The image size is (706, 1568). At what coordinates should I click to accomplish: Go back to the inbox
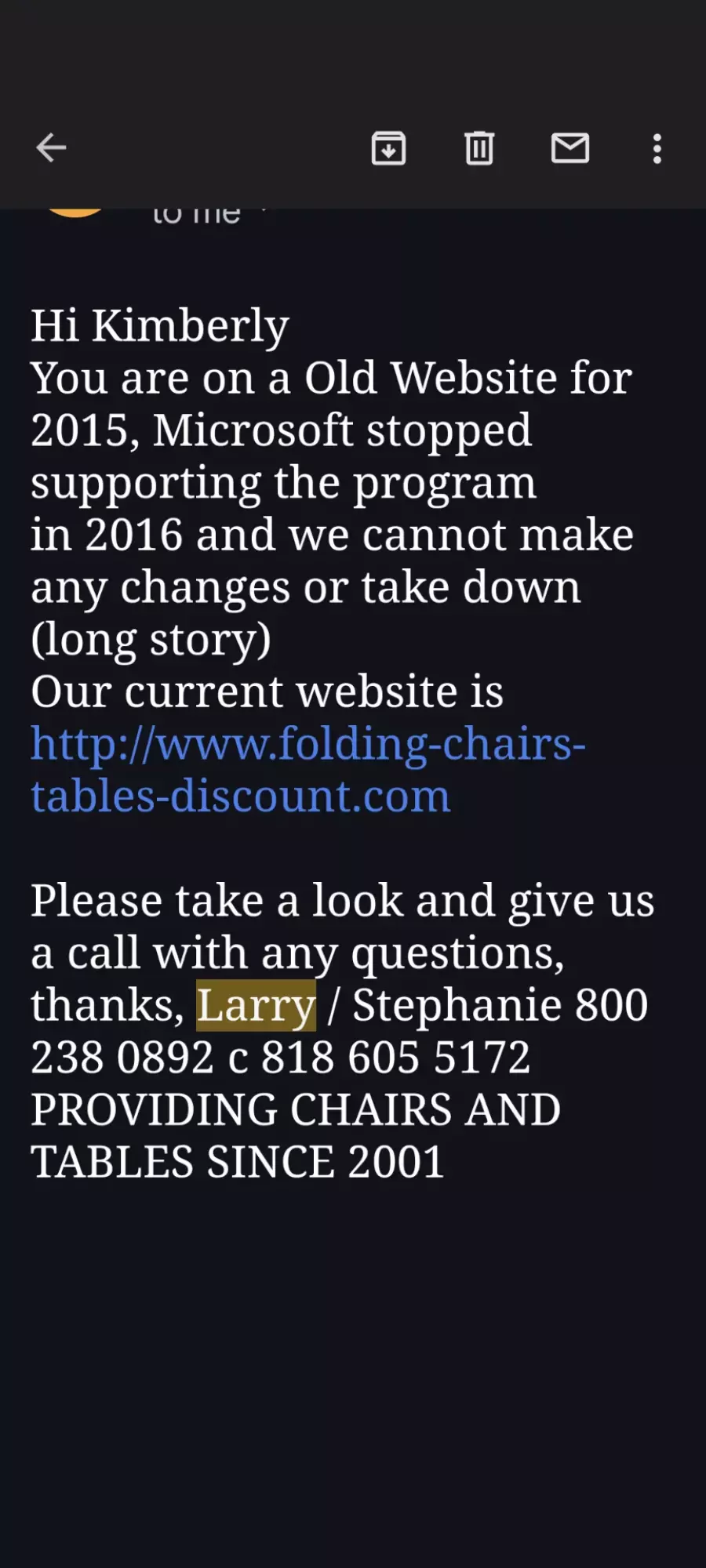pos(51,147)
